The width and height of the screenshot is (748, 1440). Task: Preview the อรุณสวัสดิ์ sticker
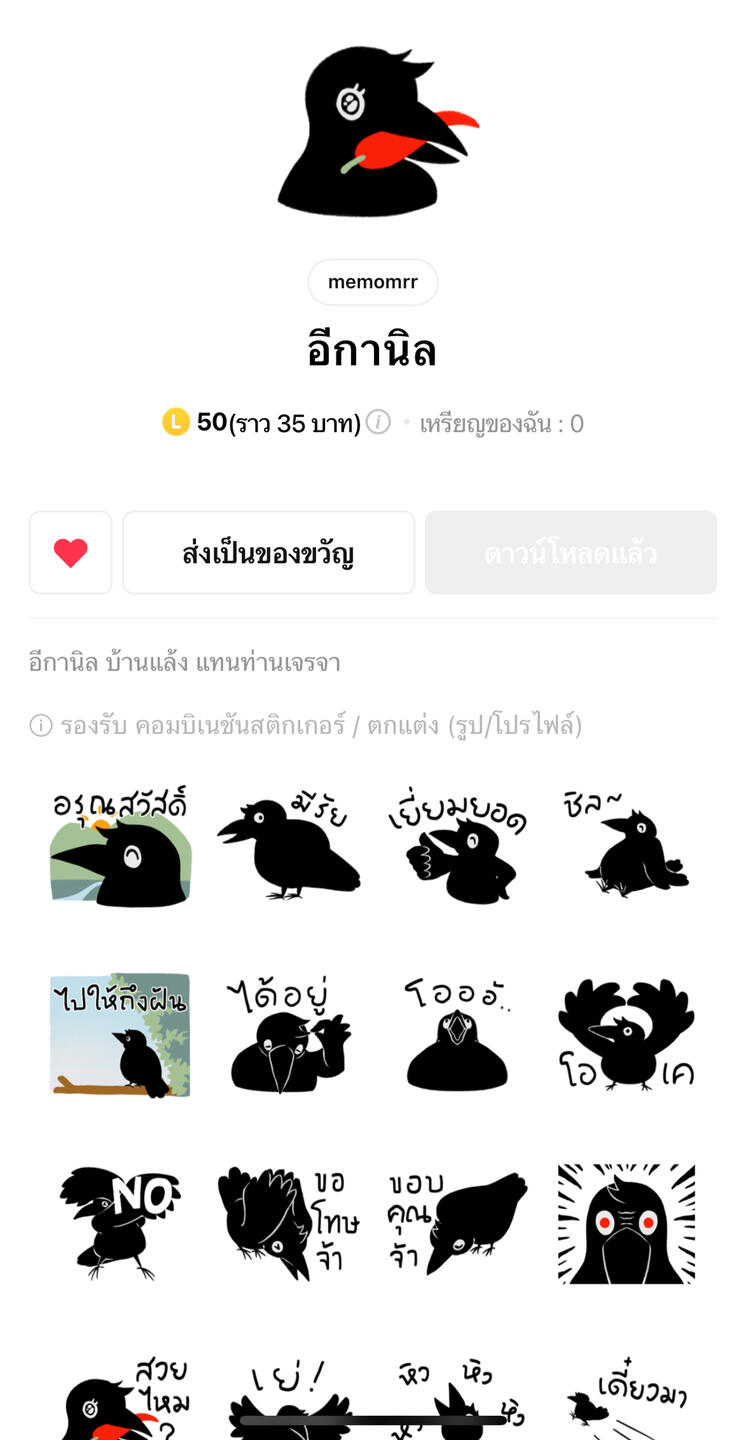point(120,847)
